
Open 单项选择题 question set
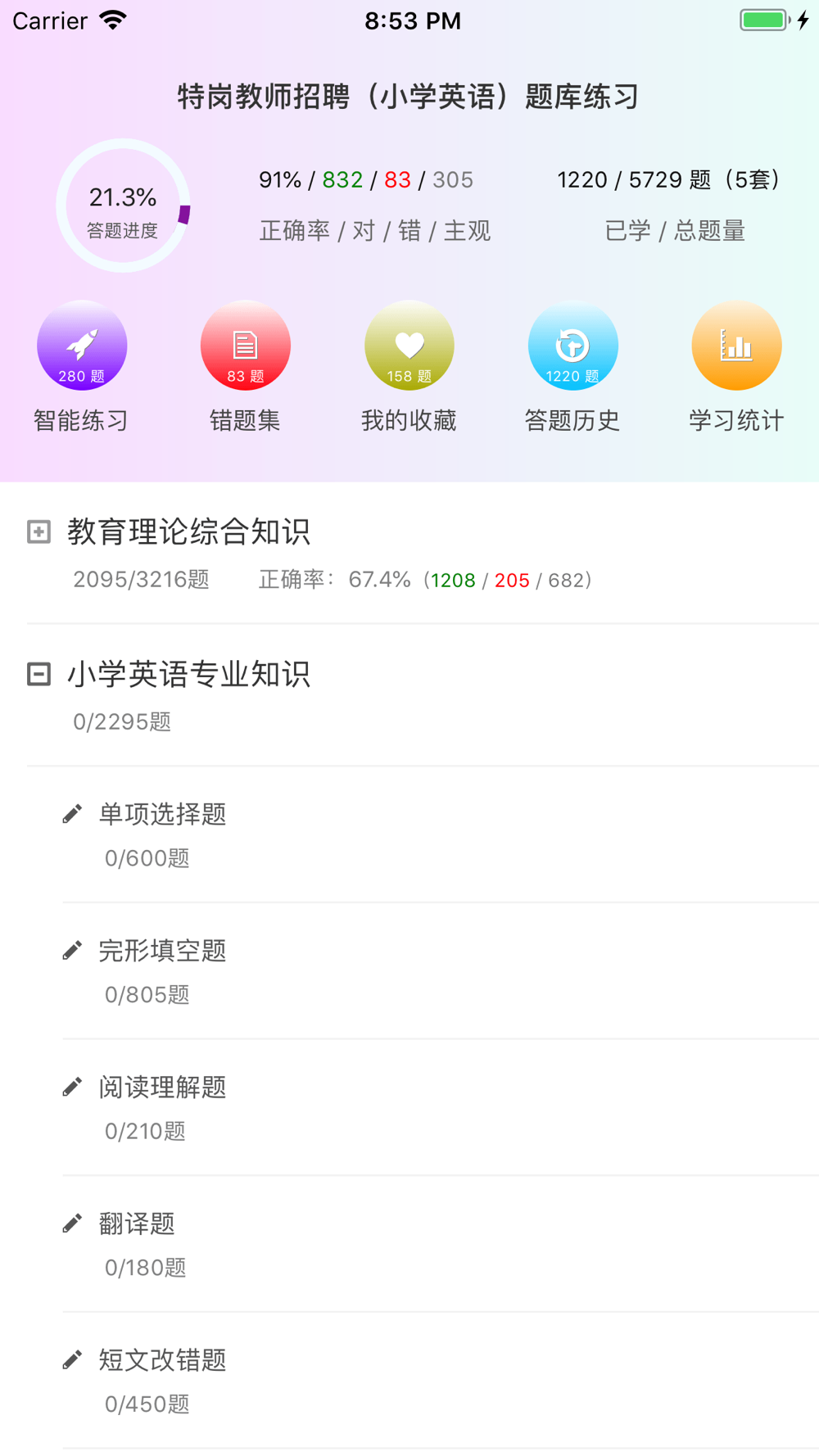coord(441,834)
